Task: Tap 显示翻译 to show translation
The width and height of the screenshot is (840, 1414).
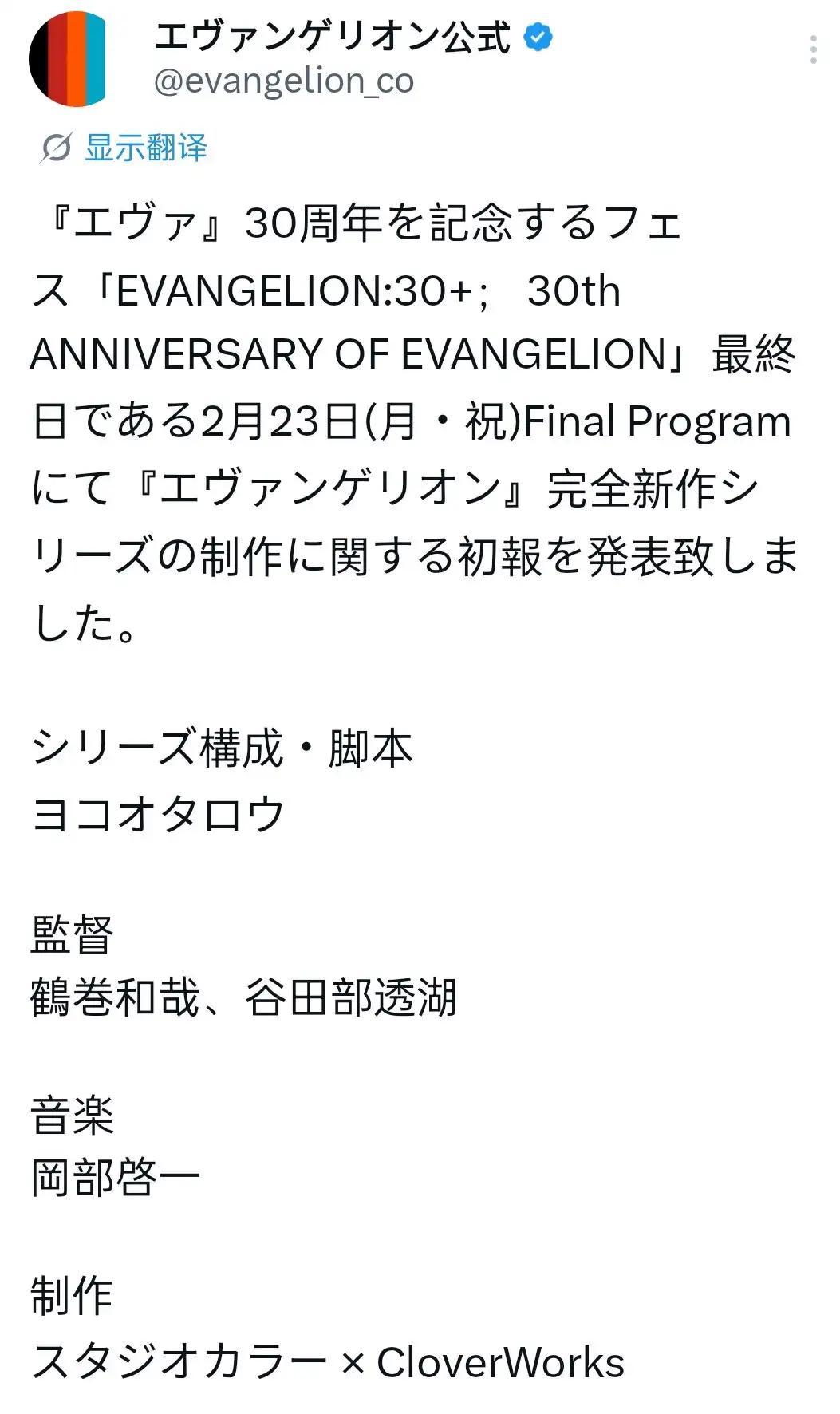Action: point(145,148)
